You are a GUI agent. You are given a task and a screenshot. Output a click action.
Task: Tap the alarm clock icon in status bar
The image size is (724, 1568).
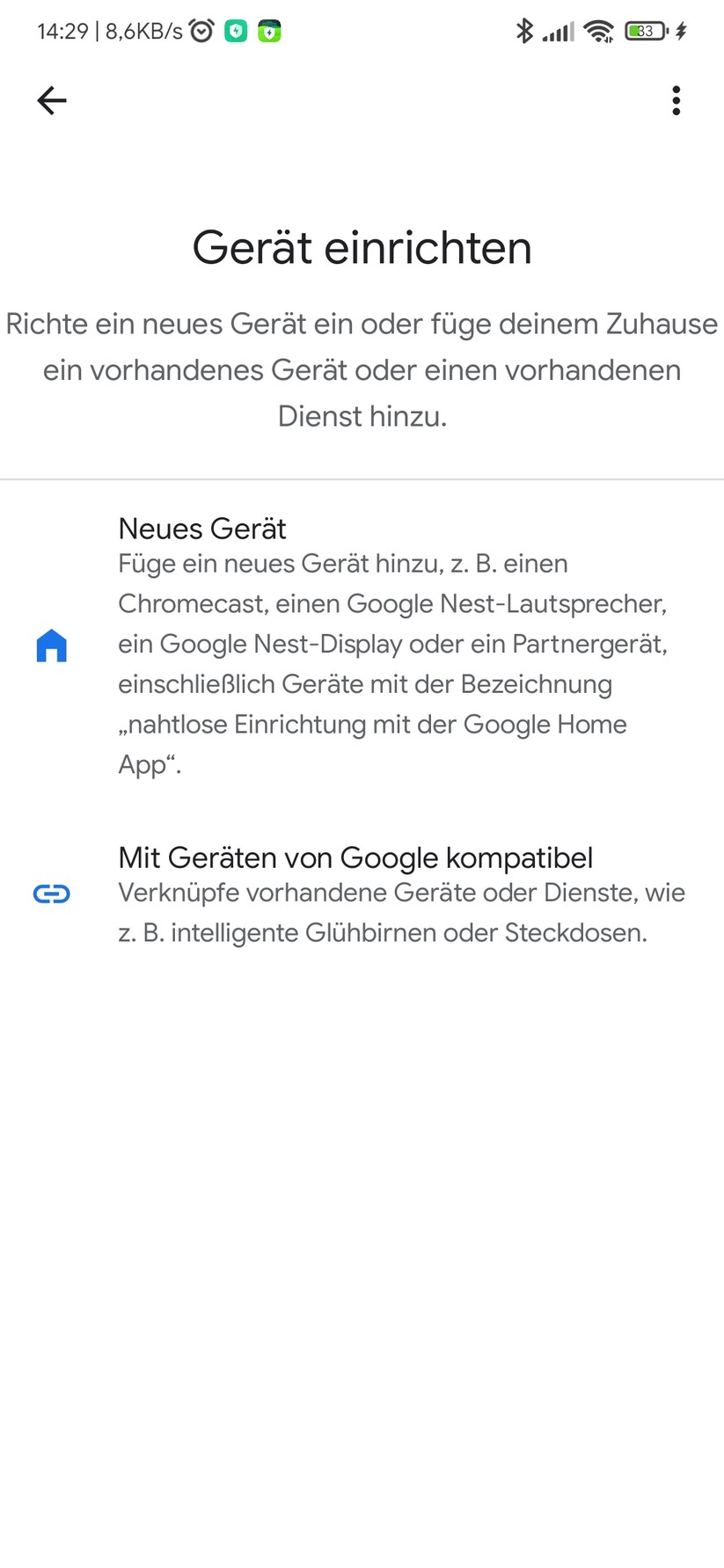201,31
